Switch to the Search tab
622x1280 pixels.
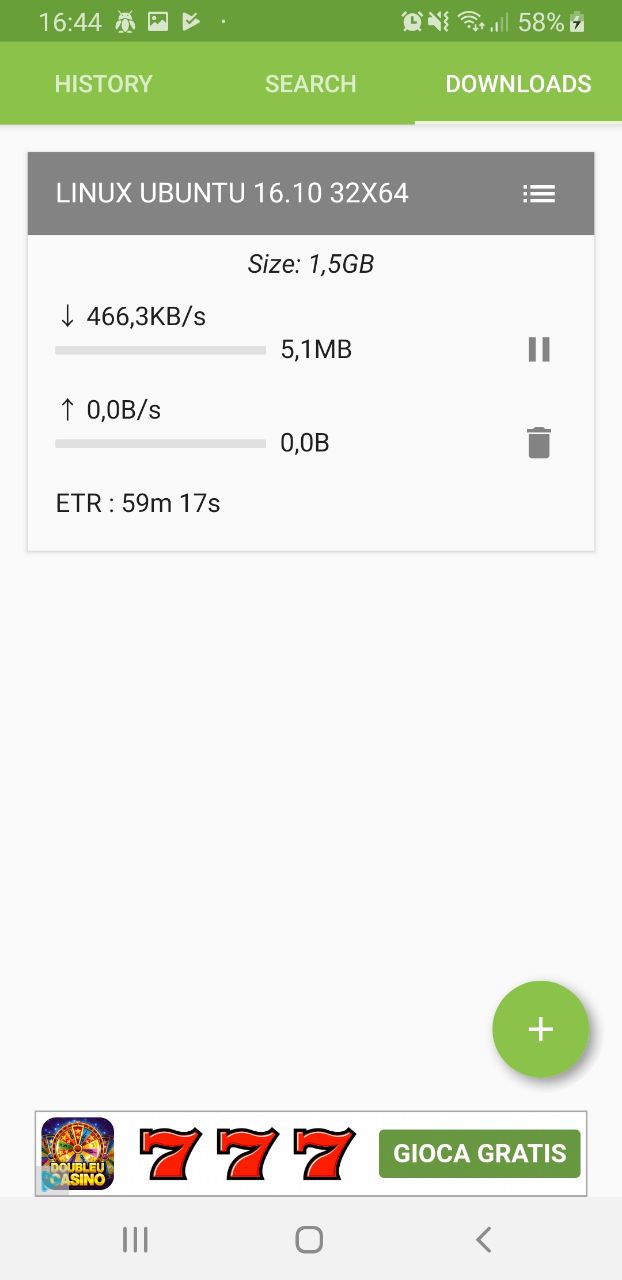pos(310,84)
